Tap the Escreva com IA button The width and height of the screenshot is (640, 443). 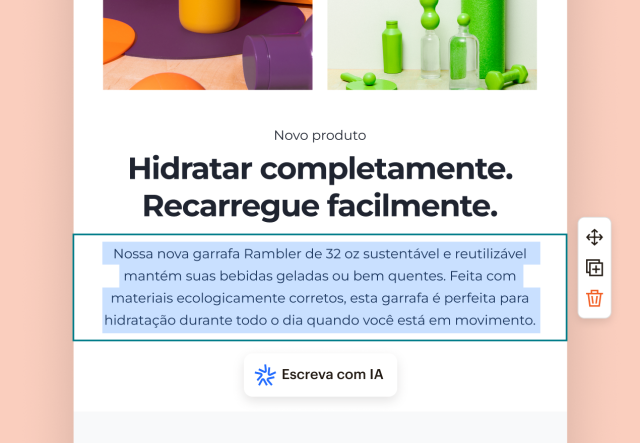pos(320,375)
